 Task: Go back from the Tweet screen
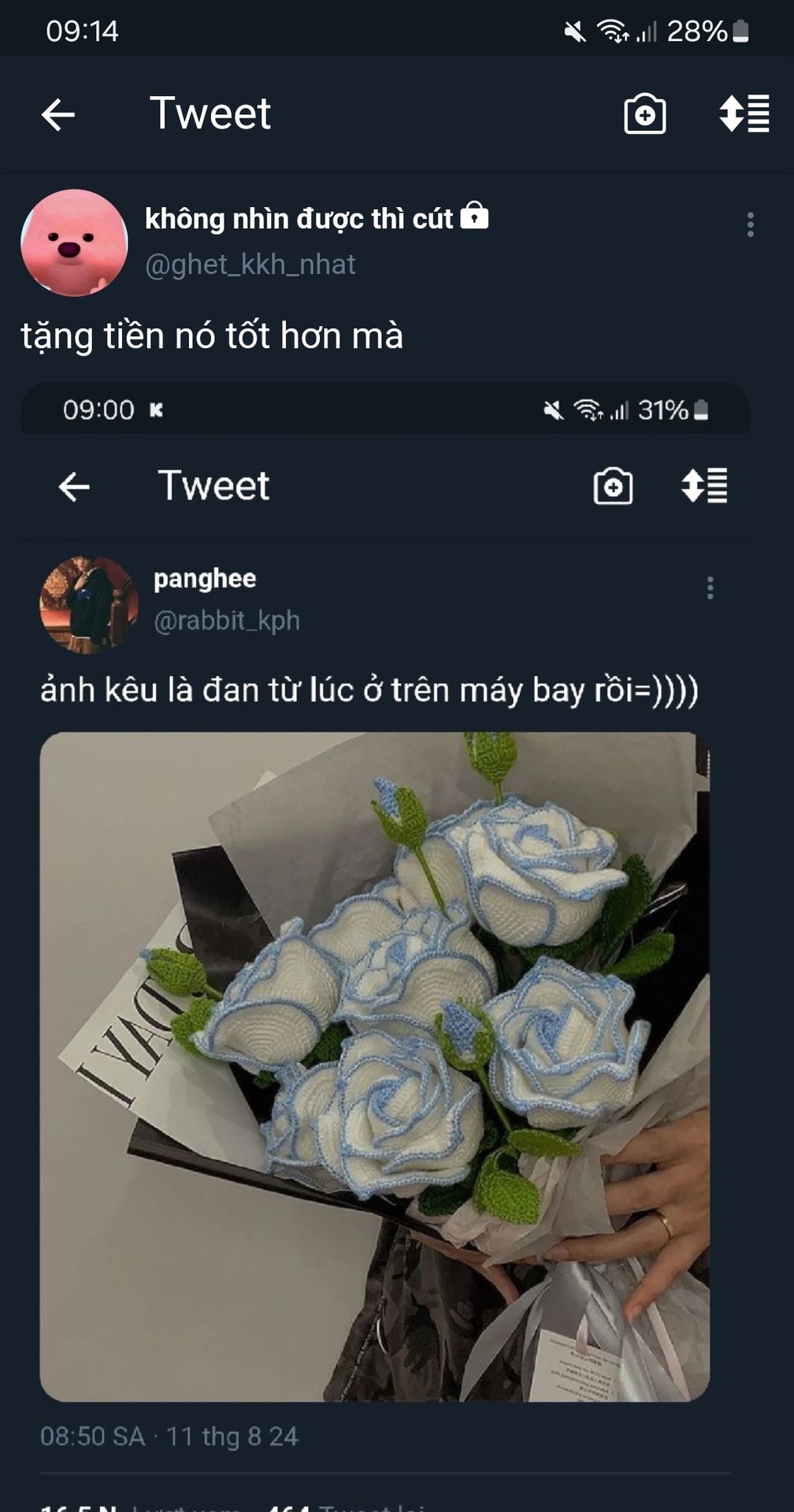58,115
